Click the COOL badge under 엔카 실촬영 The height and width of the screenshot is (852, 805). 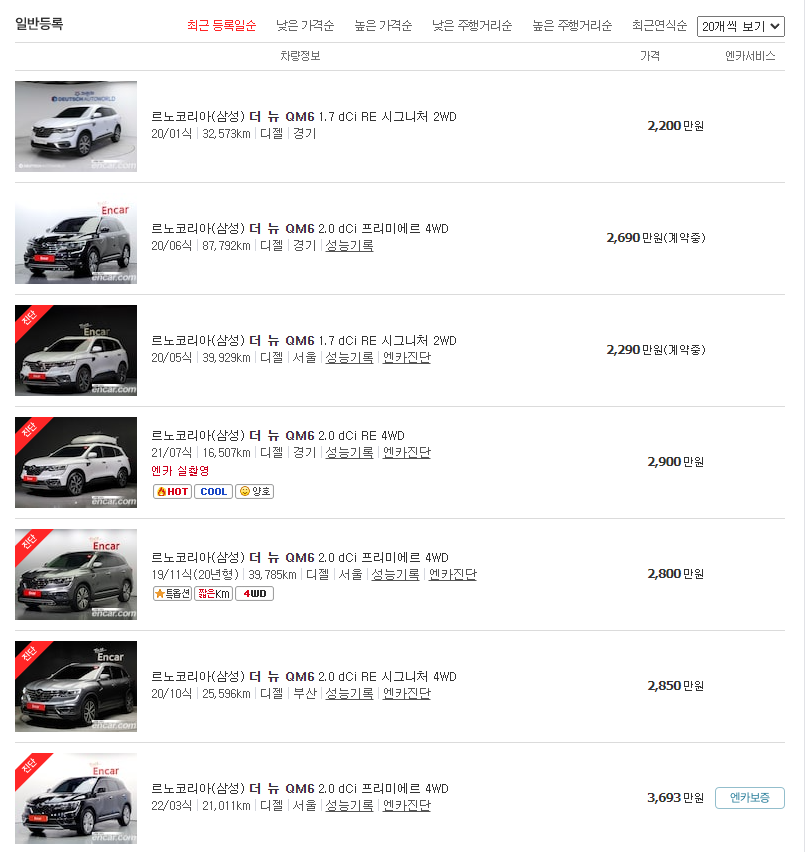coord(213,491)
